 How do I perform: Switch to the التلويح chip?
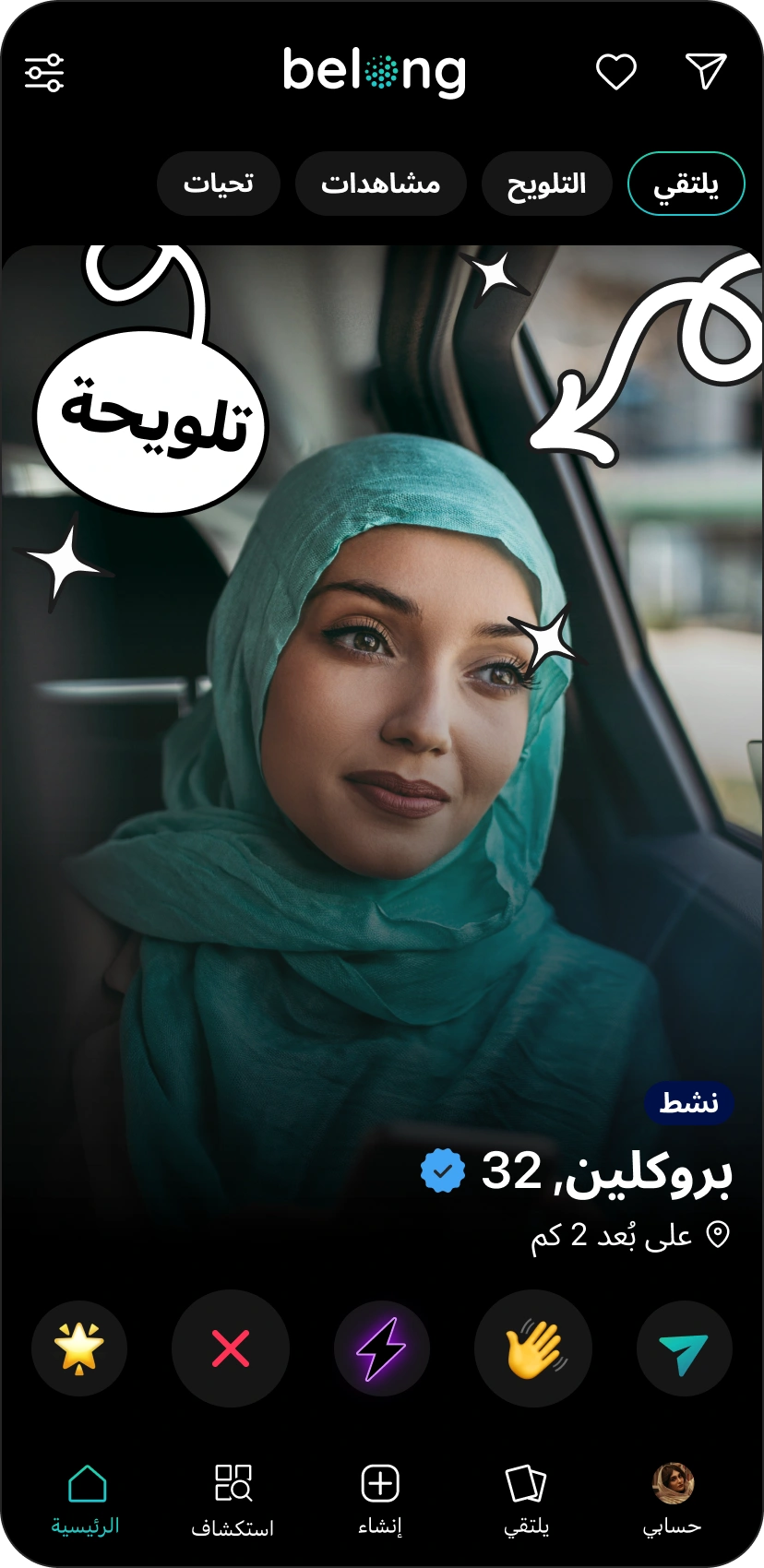[x=546, y=184]
